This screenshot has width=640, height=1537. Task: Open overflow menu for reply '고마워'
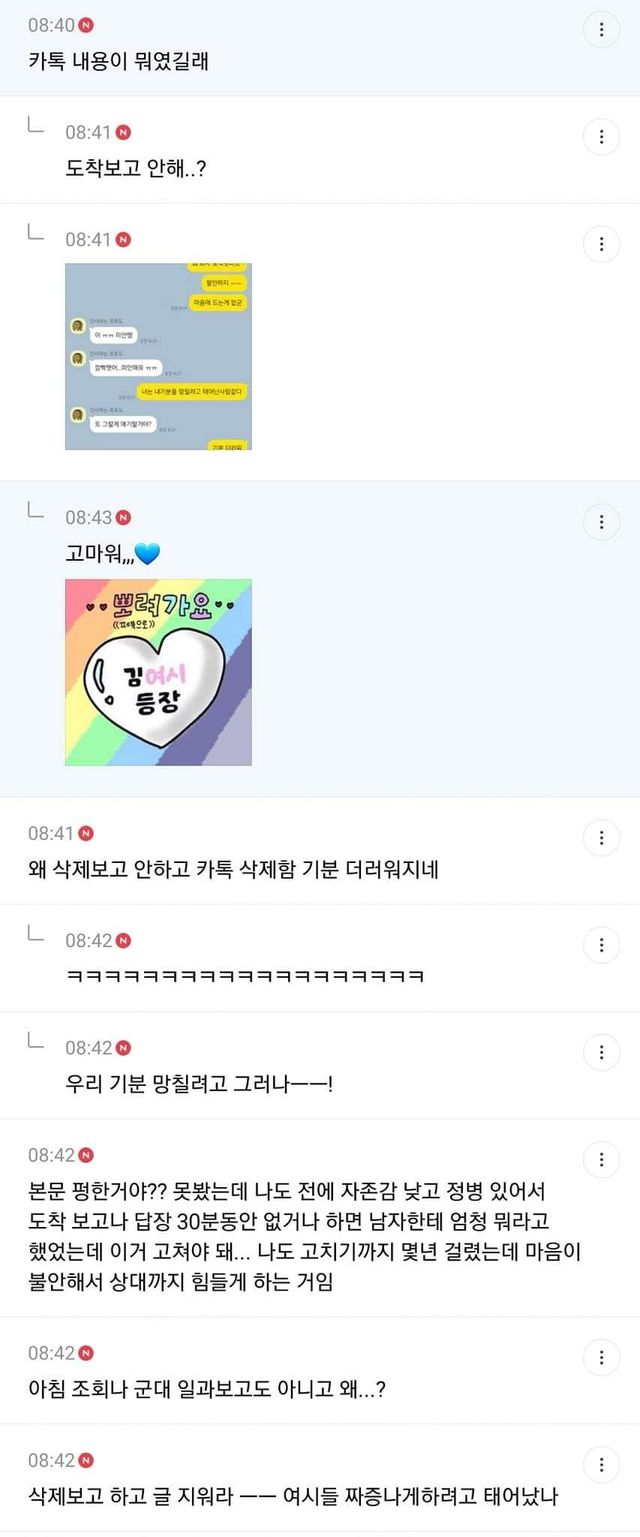tap(601, 521)
